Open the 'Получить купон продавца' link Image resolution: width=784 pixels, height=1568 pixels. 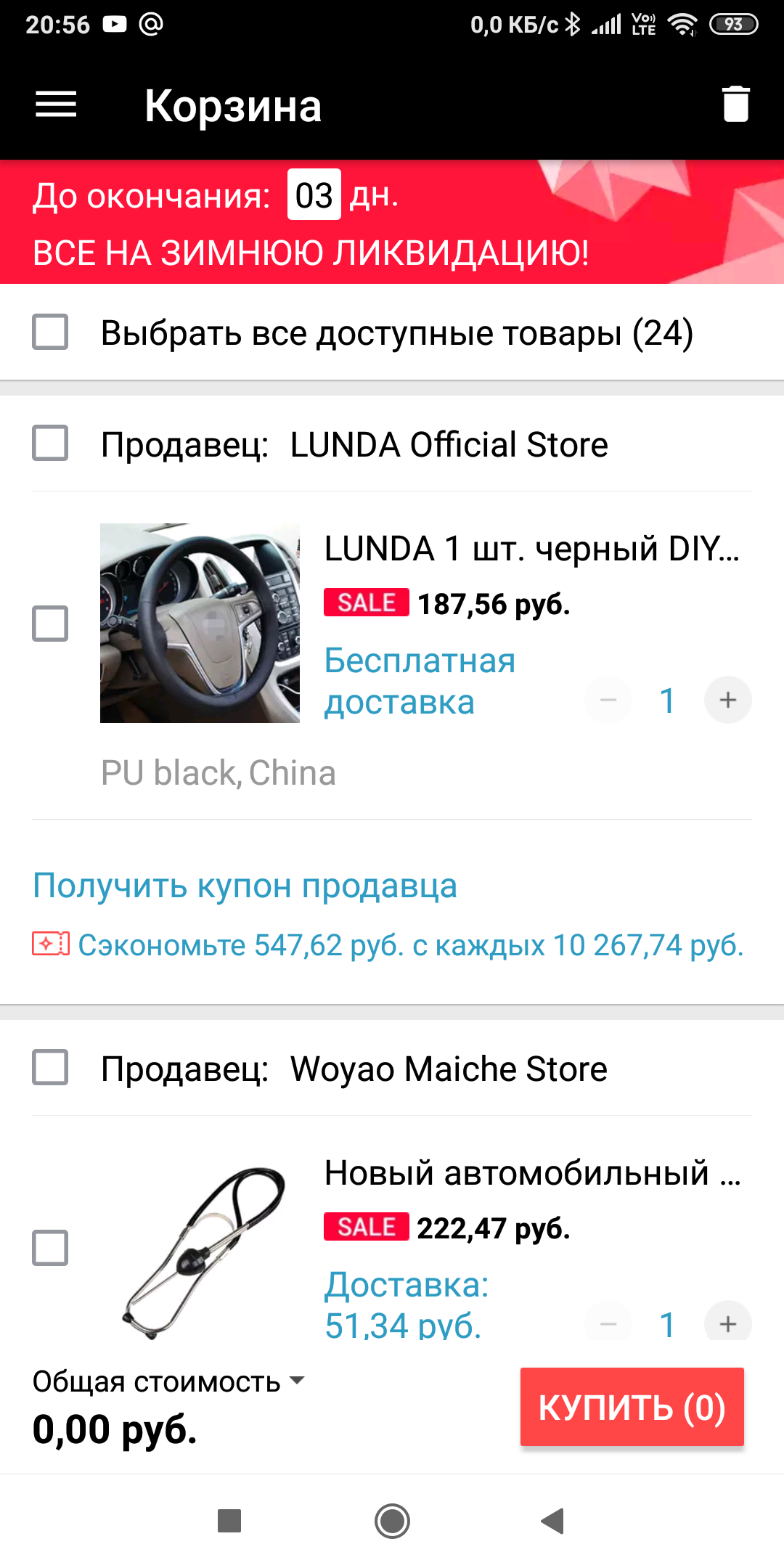(245, 886)
